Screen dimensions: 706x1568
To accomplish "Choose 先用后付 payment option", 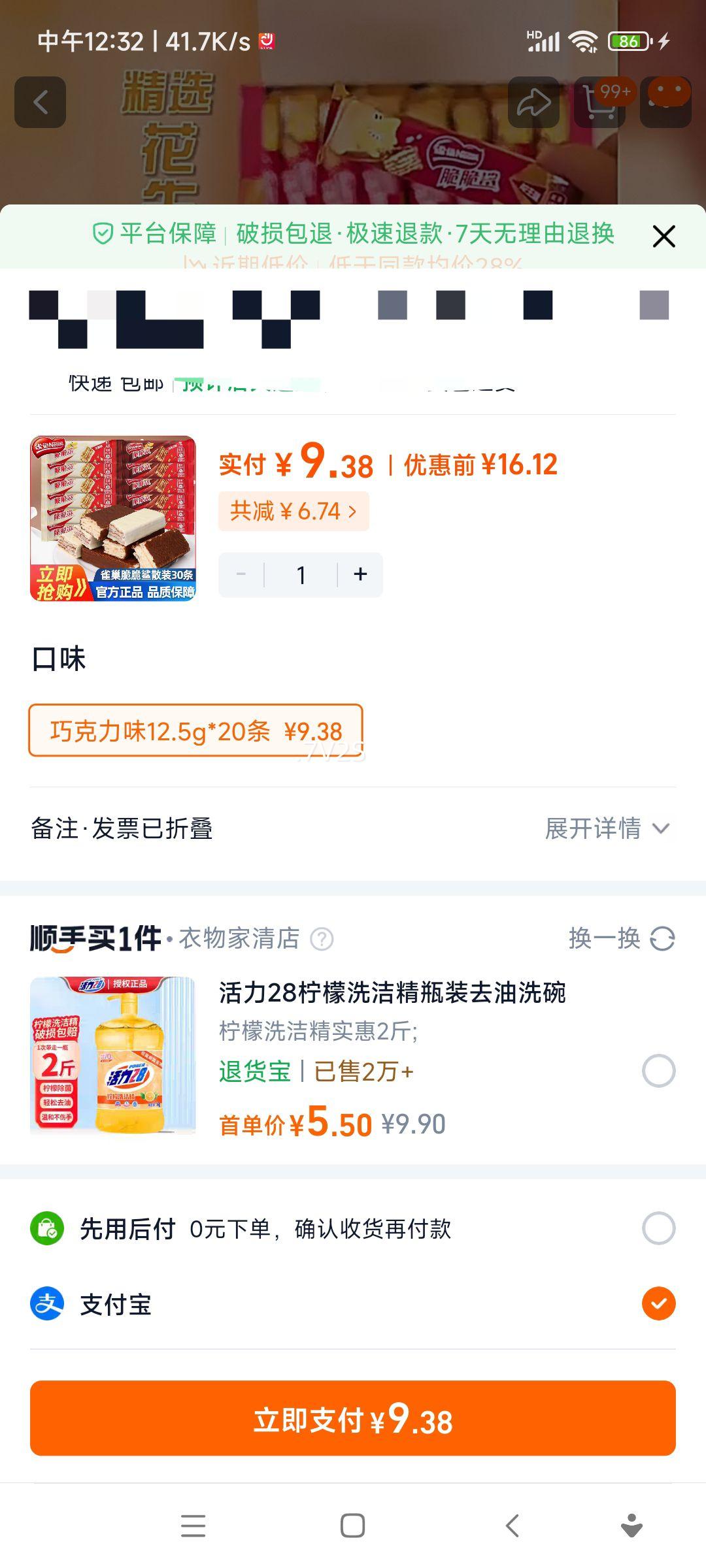I will click(658, 1228).
